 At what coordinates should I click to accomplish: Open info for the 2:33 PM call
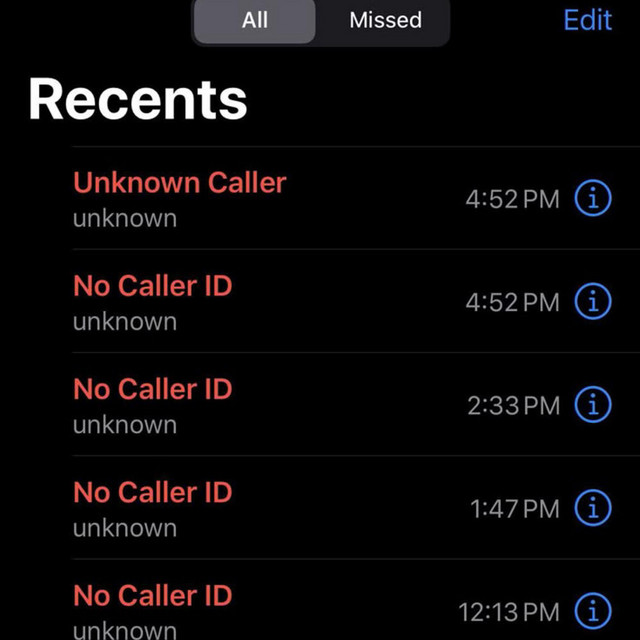click(593, 405)
